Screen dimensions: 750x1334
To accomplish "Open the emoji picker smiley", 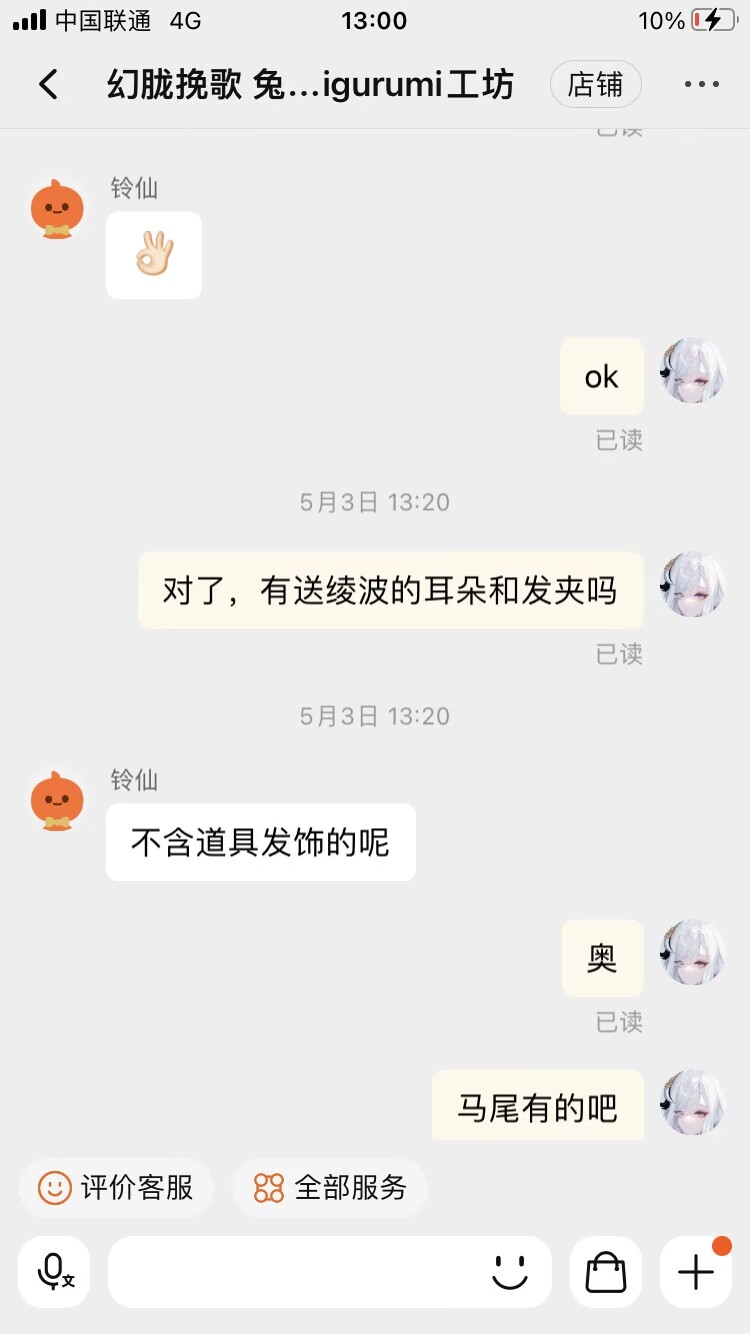I will (x=510, y=1272).
